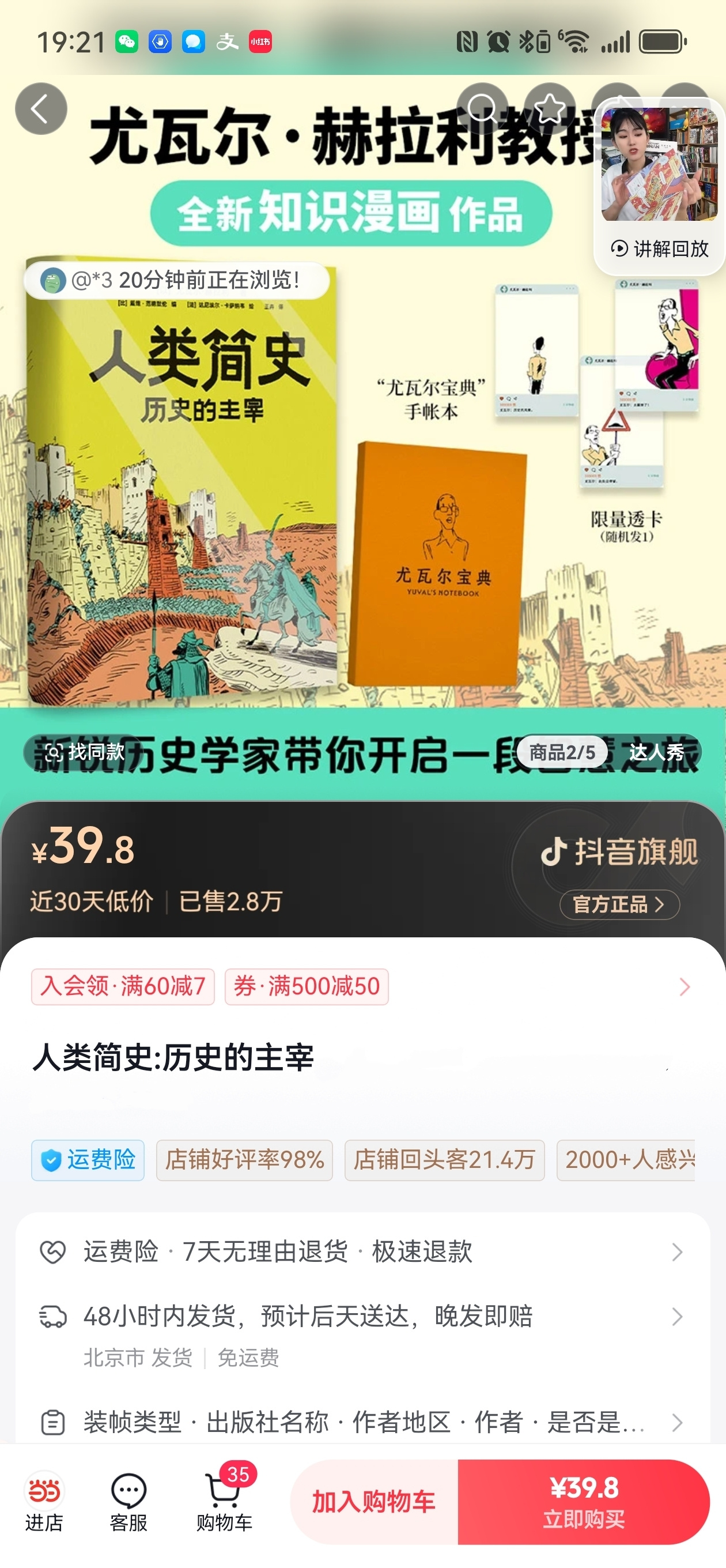
Task: Favorite this product with the star icon
Action: pyautogui.click(x=550, y=108)
